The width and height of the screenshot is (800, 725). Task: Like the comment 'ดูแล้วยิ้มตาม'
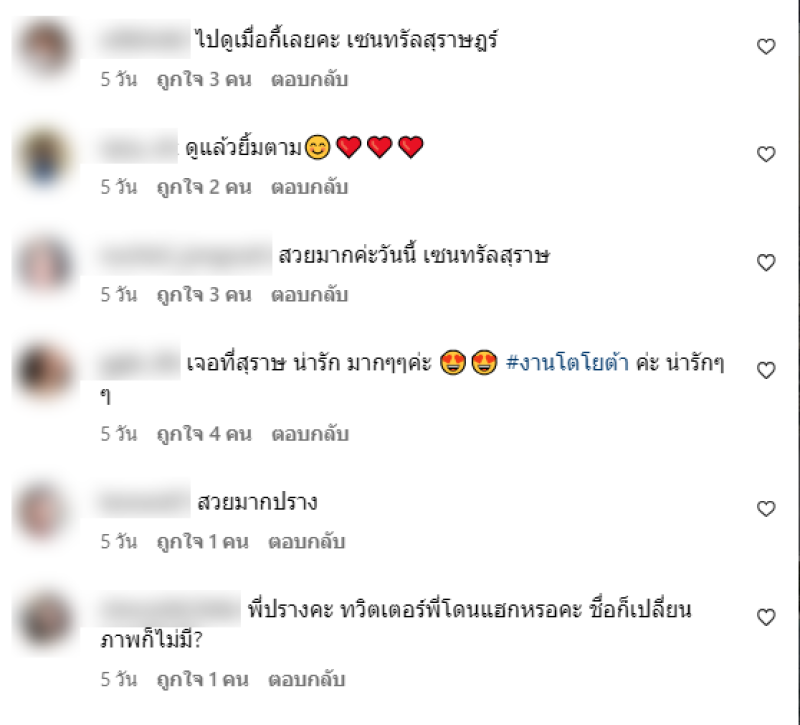coord(766,154)
